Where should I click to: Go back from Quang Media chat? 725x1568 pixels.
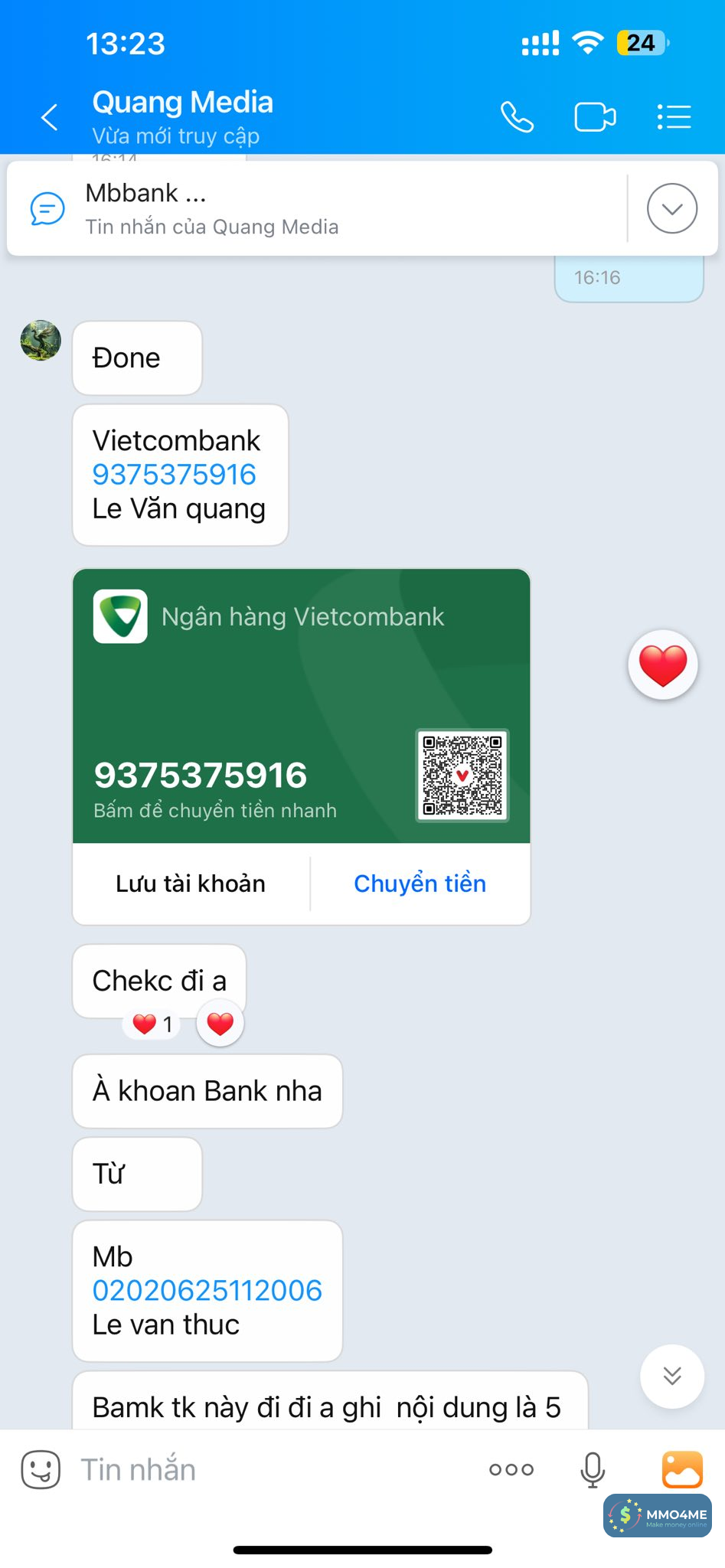50,118
